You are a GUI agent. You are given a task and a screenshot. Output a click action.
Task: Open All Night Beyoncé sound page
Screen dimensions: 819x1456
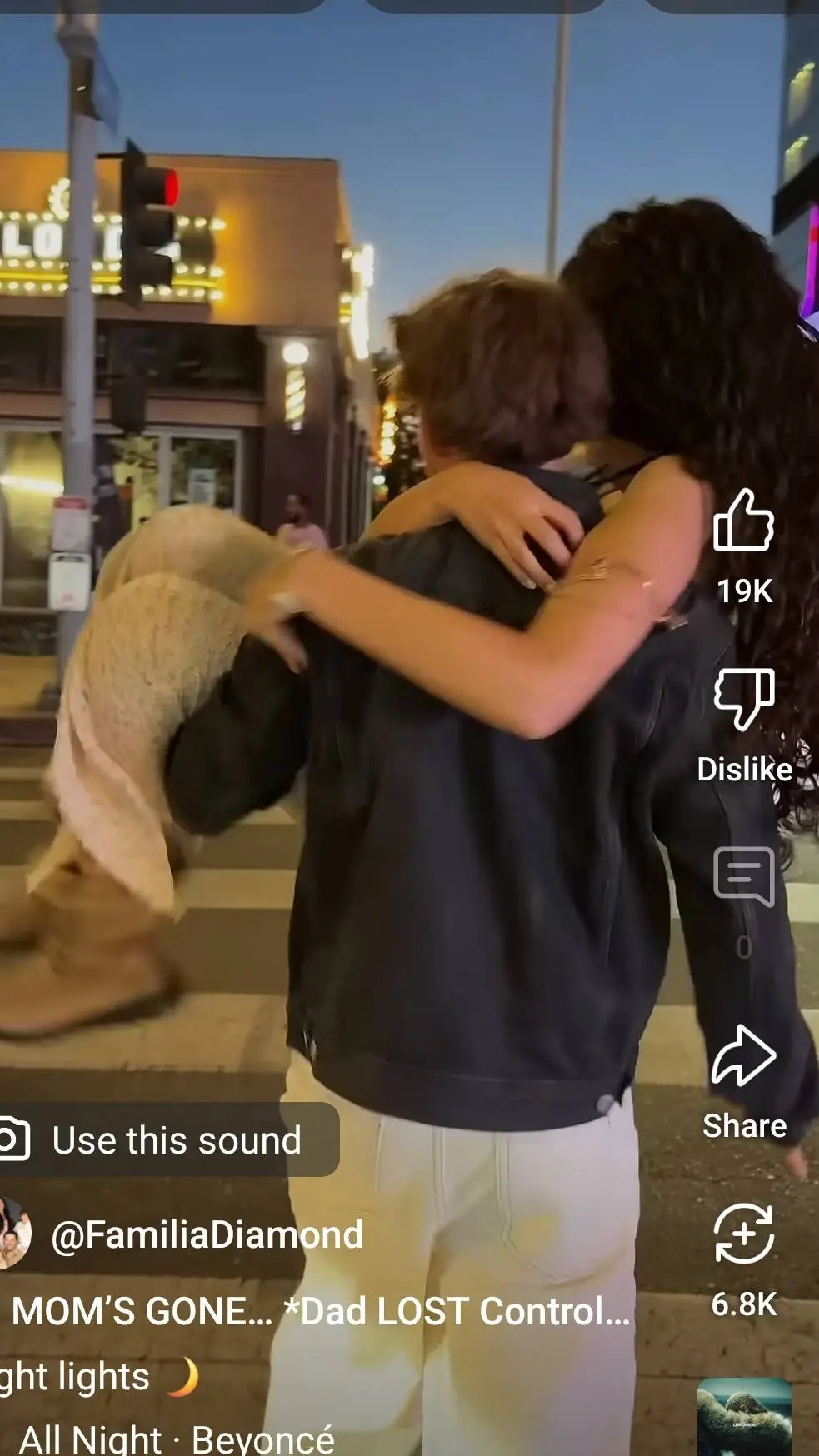point(177,1439)
